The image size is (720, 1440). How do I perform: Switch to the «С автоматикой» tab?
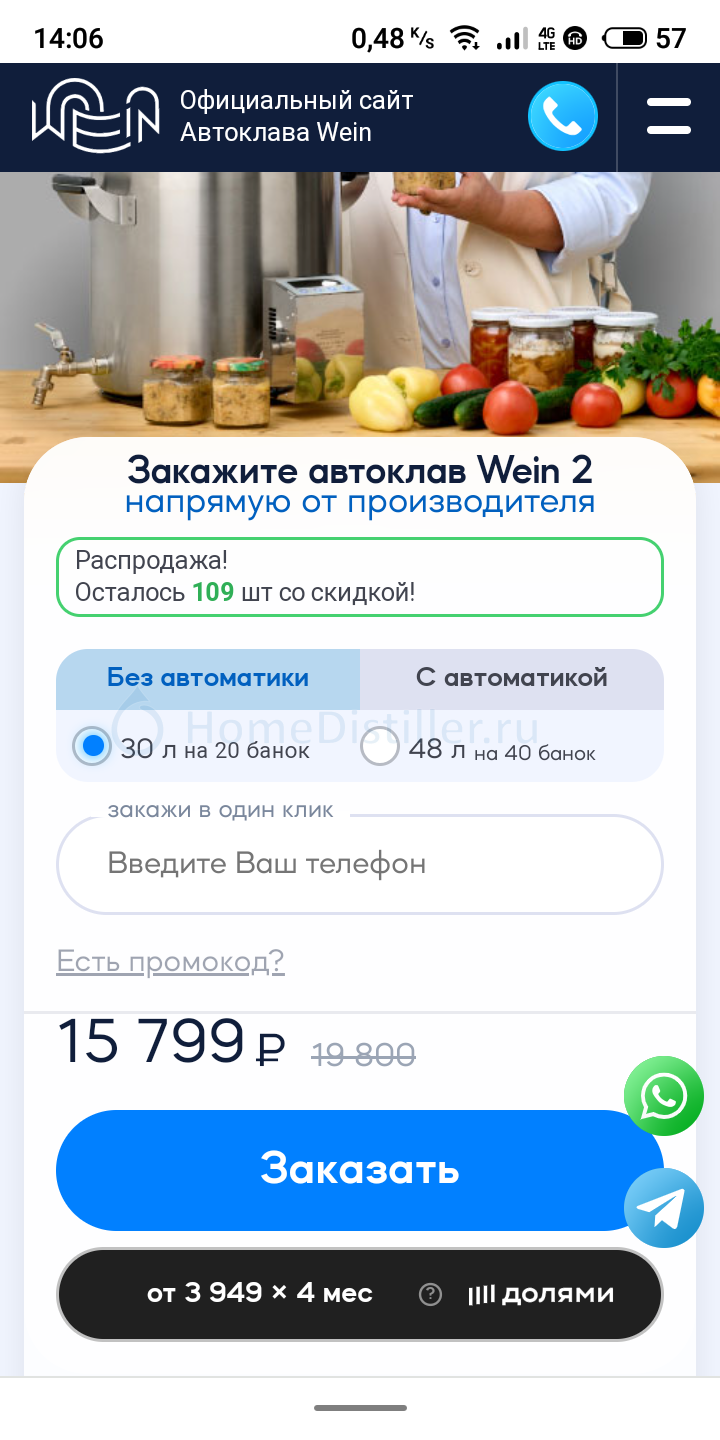click(511, 678)
